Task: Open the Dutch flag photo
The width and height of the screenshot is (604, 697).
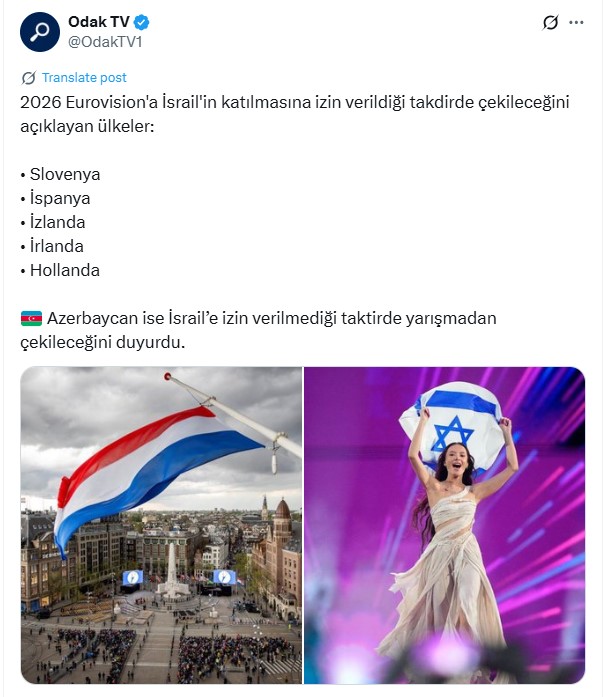Action: tap(161, 525)
